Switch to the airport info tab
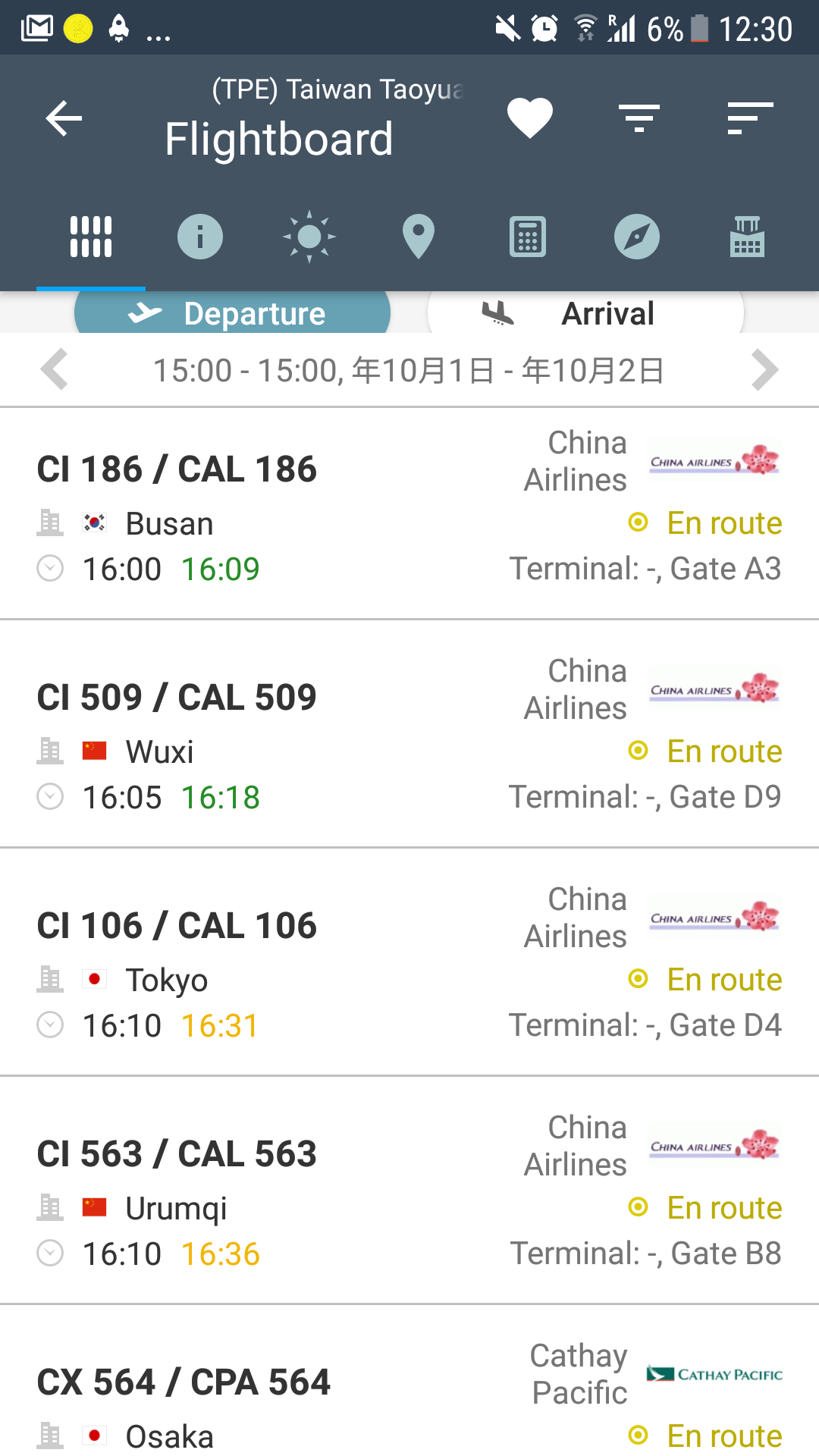The height and width of the screenshot is (1456, 819). tap(200, 237)
